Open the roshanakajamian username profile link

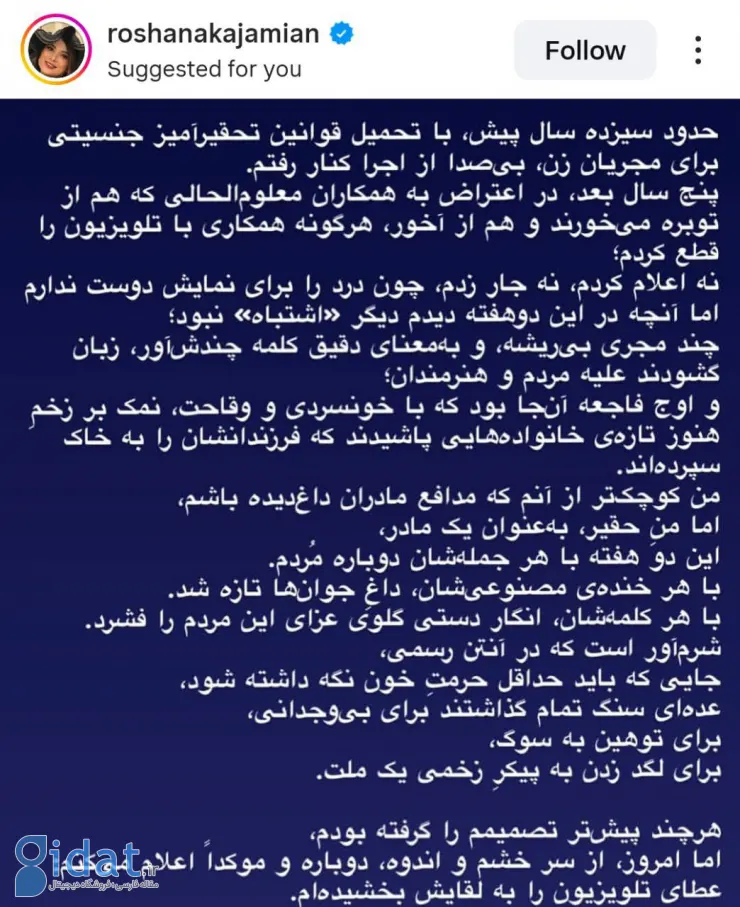click(x=212, y=35)
